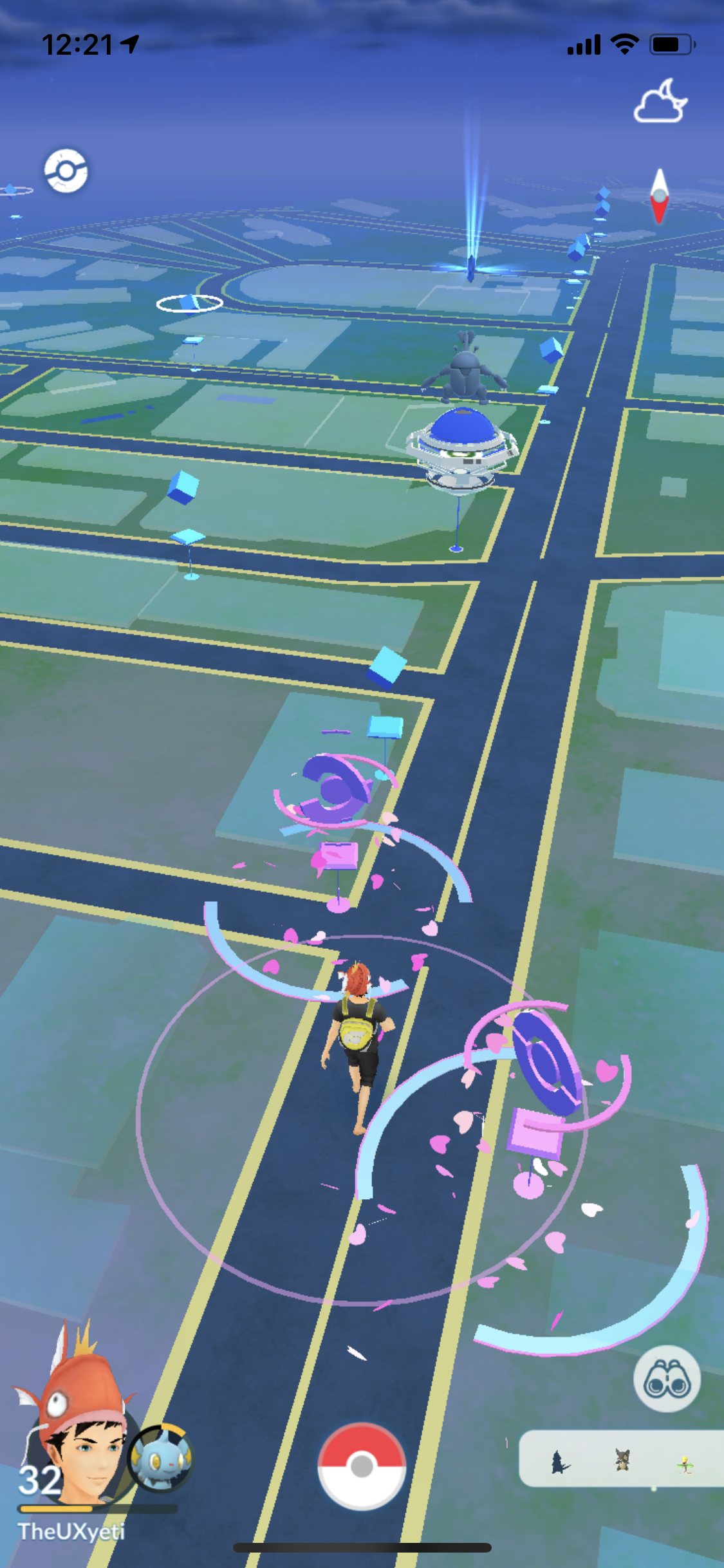Image resolution: width=724 pixels, height=1568 pixels.
Task: Open the weather info icon
Action: 660,102
